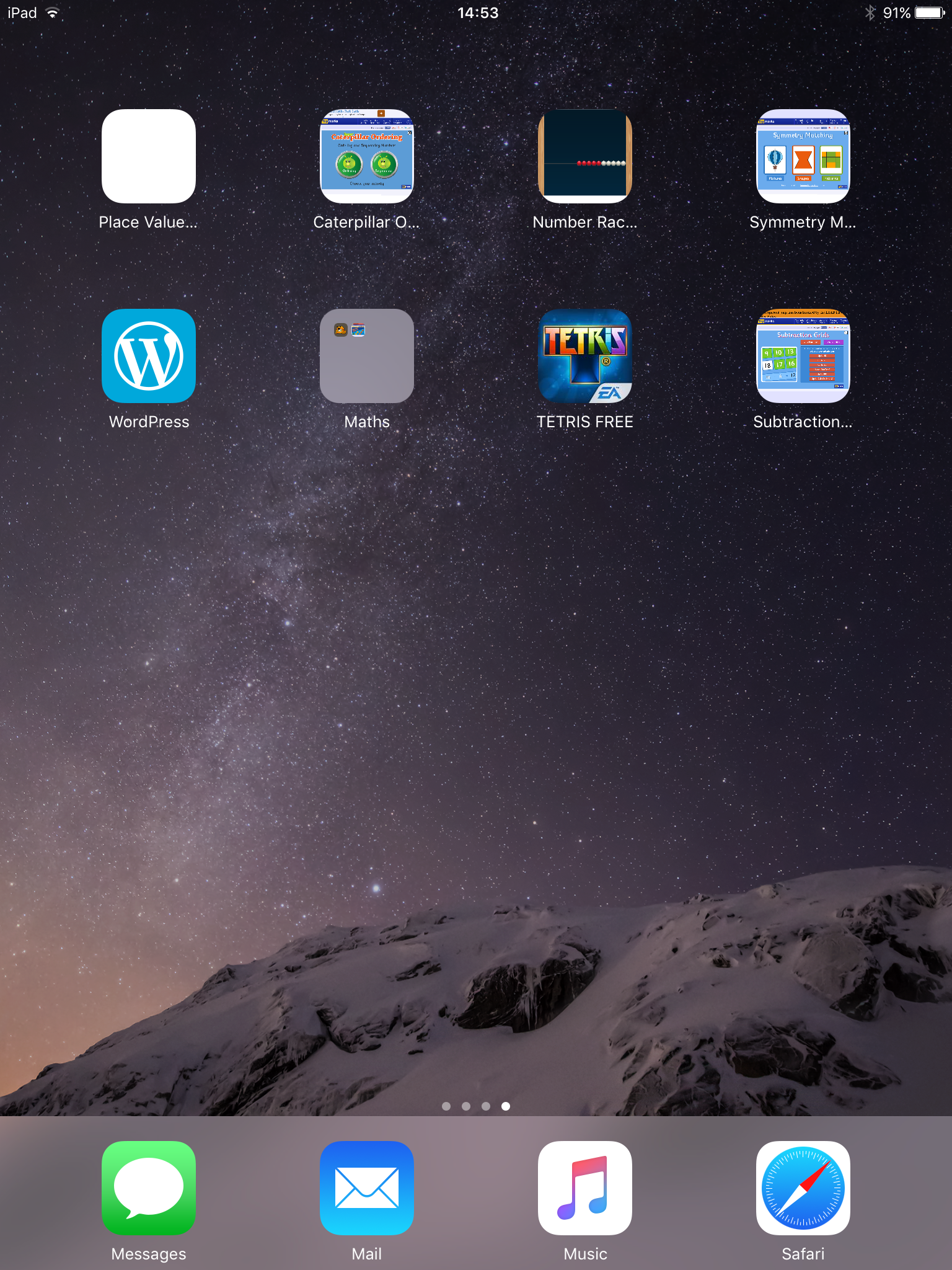Open the WordPress app
This screenshot has height=1270, width=952.
coord(149,356)
